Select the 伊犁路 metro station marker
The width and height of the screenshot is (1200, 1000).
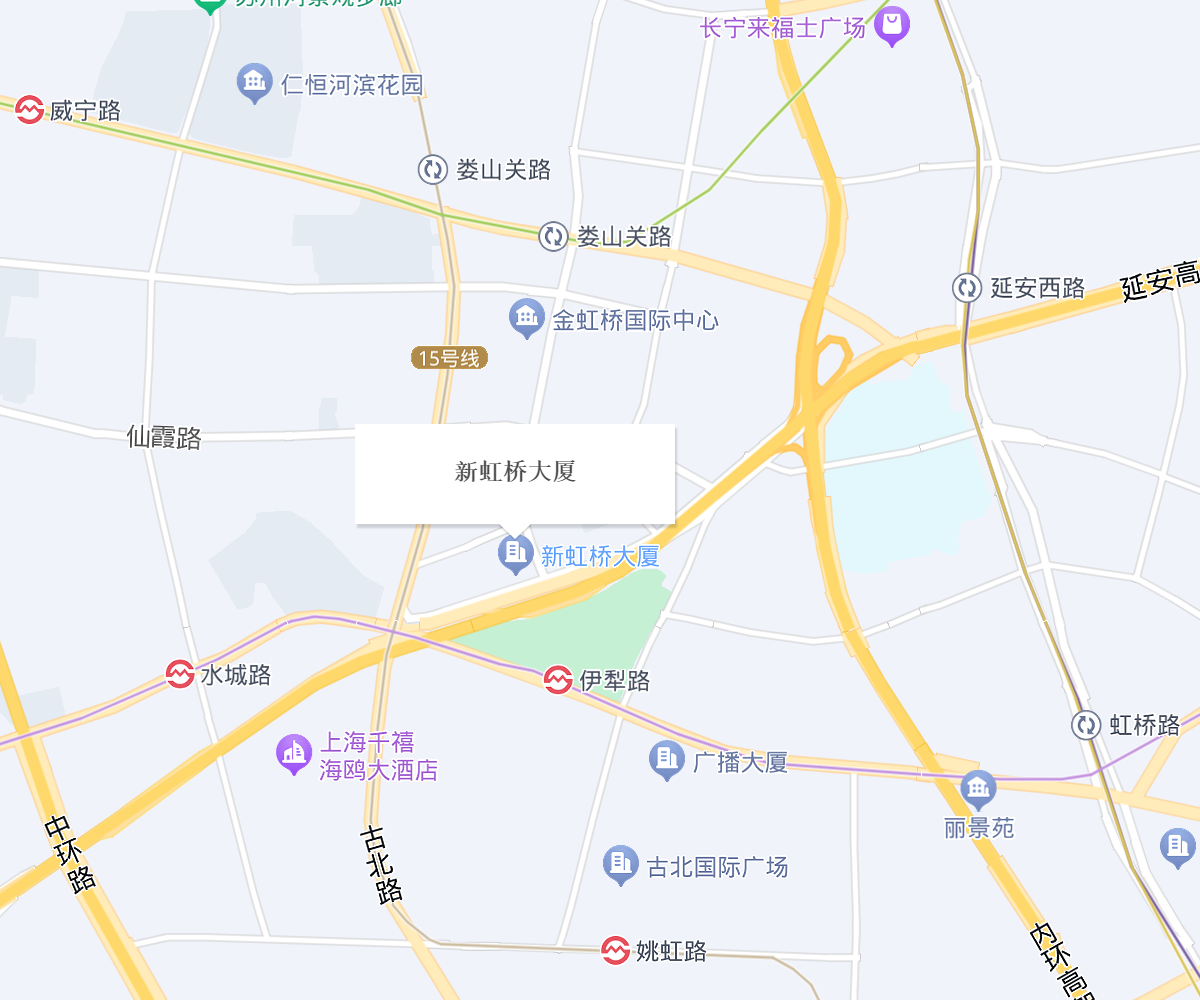tap(558, 680)
